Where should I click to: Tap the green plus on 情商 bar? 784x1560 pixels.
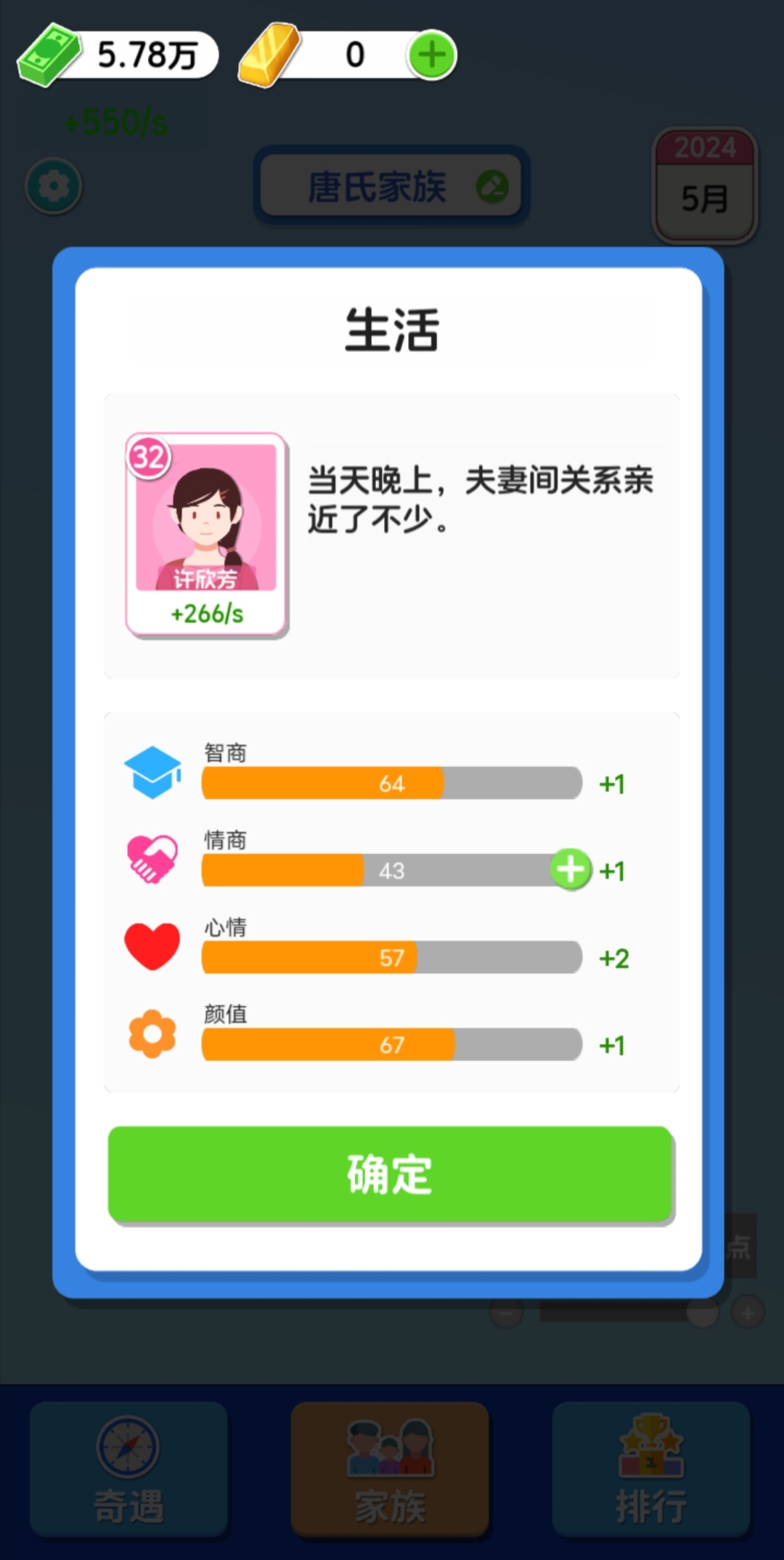(x=571, y=869)
